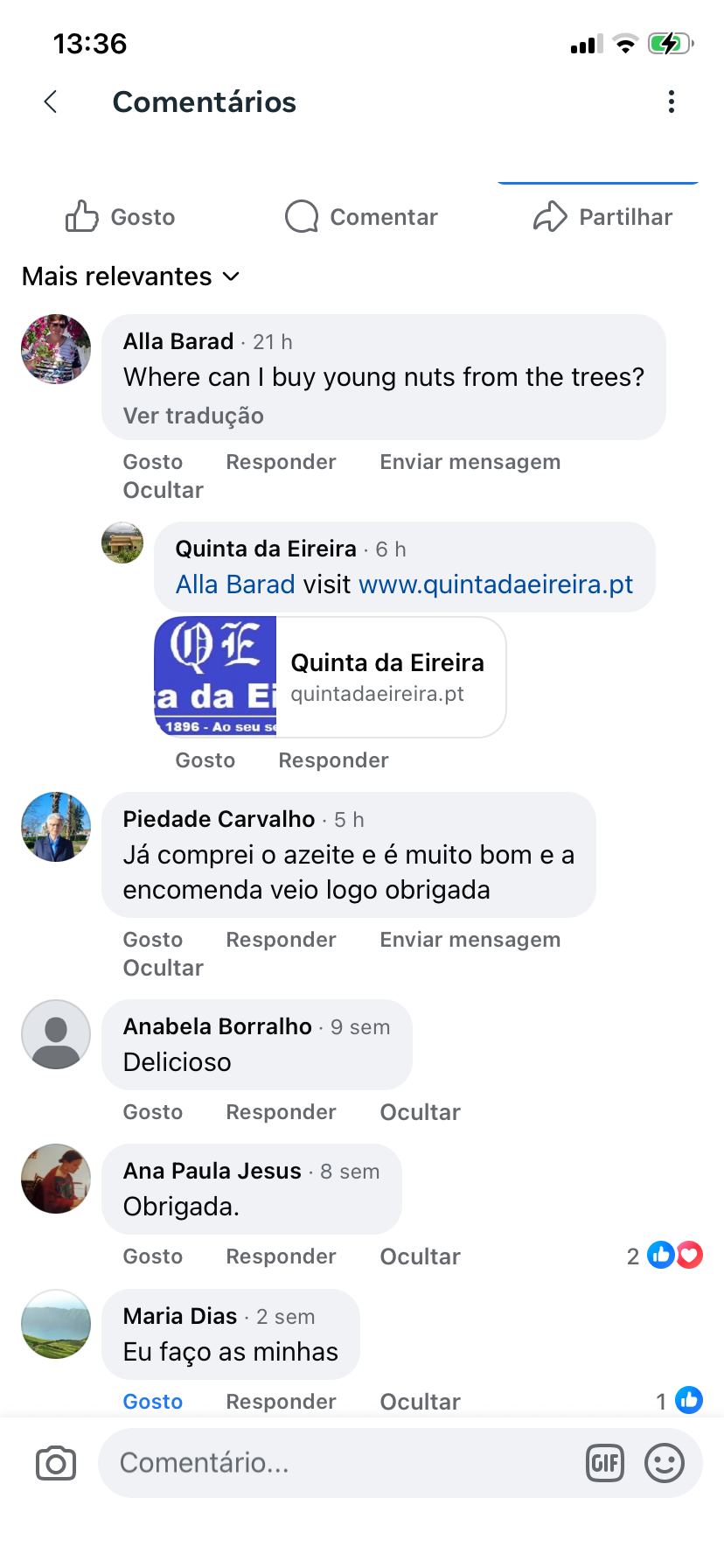Share the post via Partilhar
This screenshot has height=1568, width=724.
click(x=602, y=216)
